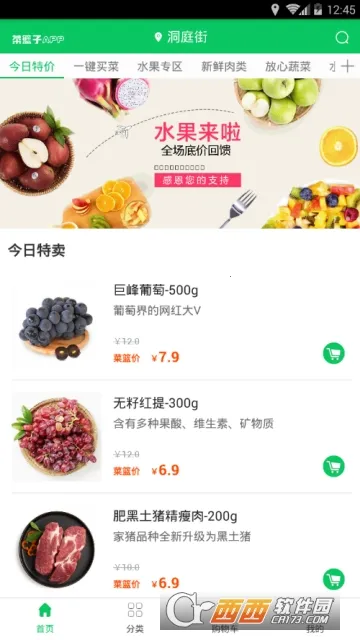Open 无籽红提-300g product details
The width and height of the screenshot is (360, 640).
tap(182, 436)
